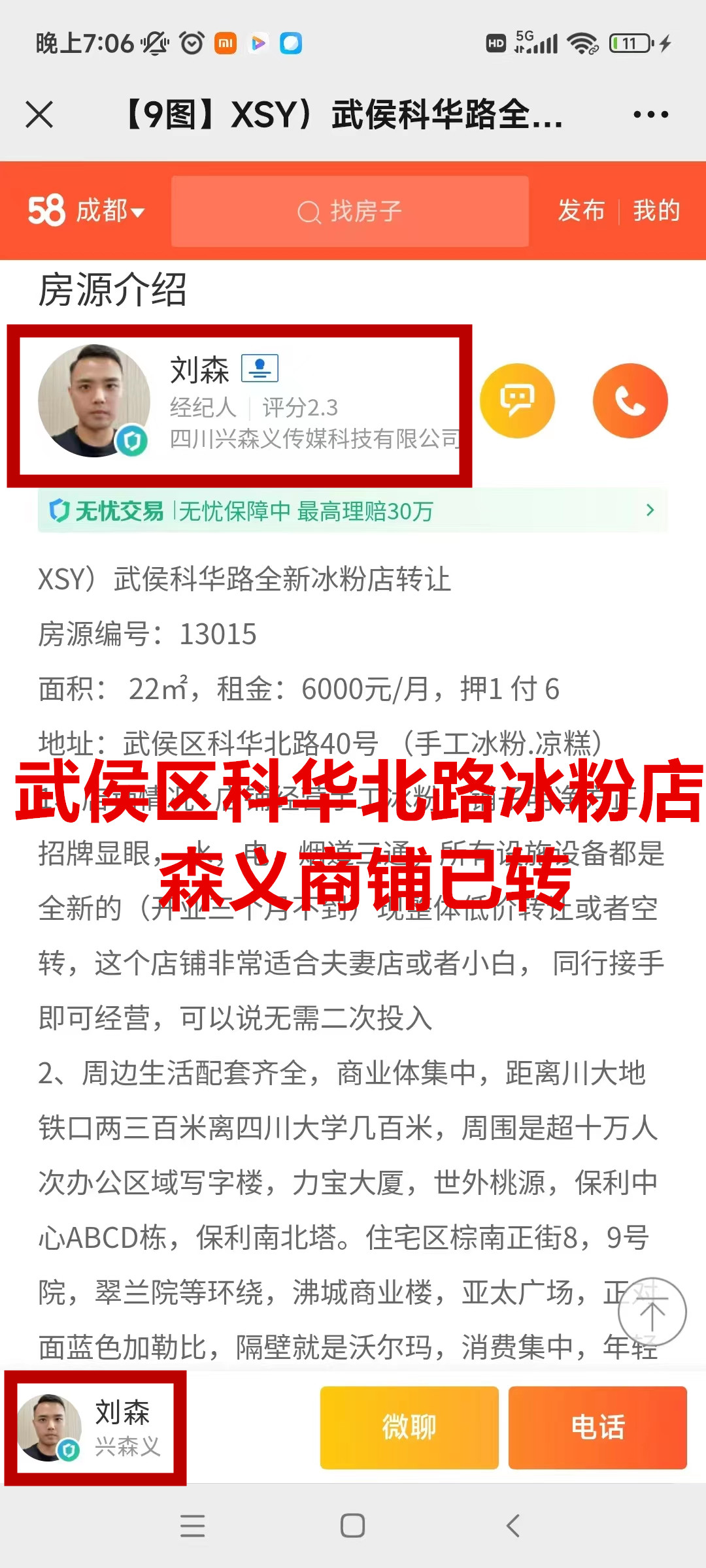Jump back to top of page
706x1568 pixels.
652,1311
